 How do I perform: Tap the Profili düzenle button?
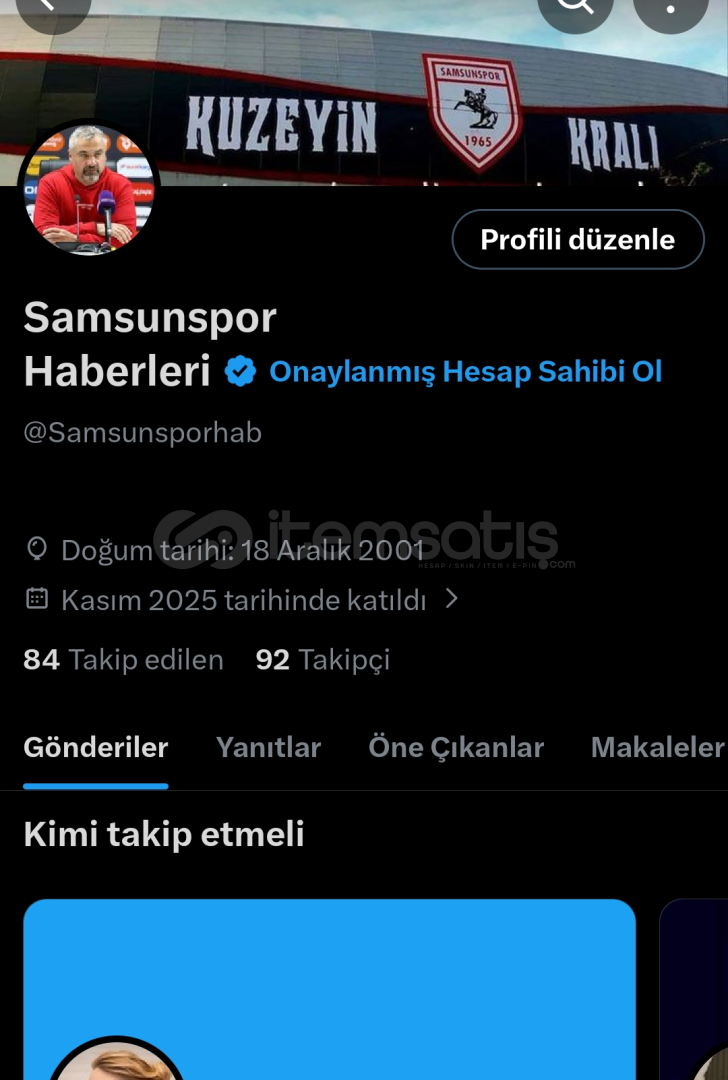tap(578, 240)
